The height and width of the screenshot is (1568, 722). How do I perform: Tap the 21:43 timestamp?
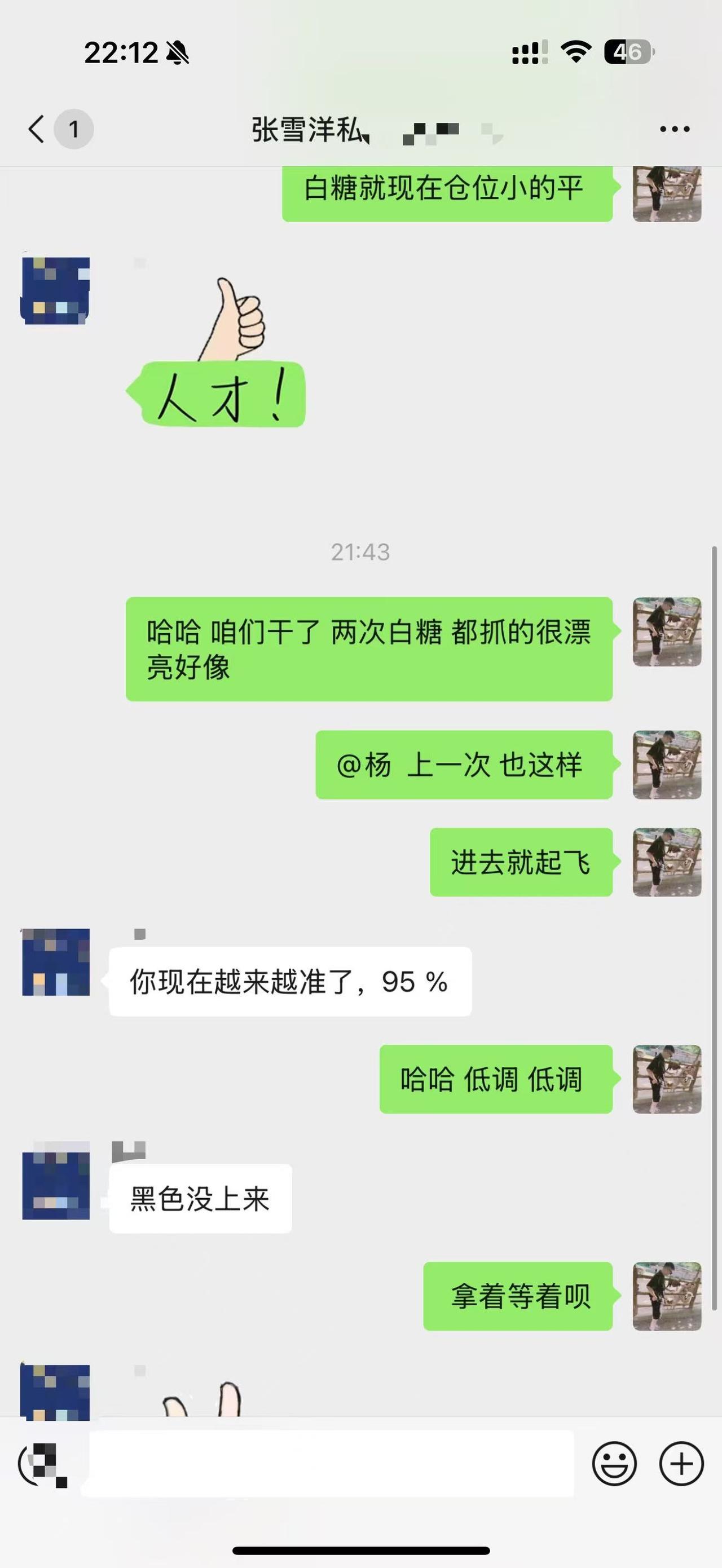pyautogui.click(x=360, y=553)
